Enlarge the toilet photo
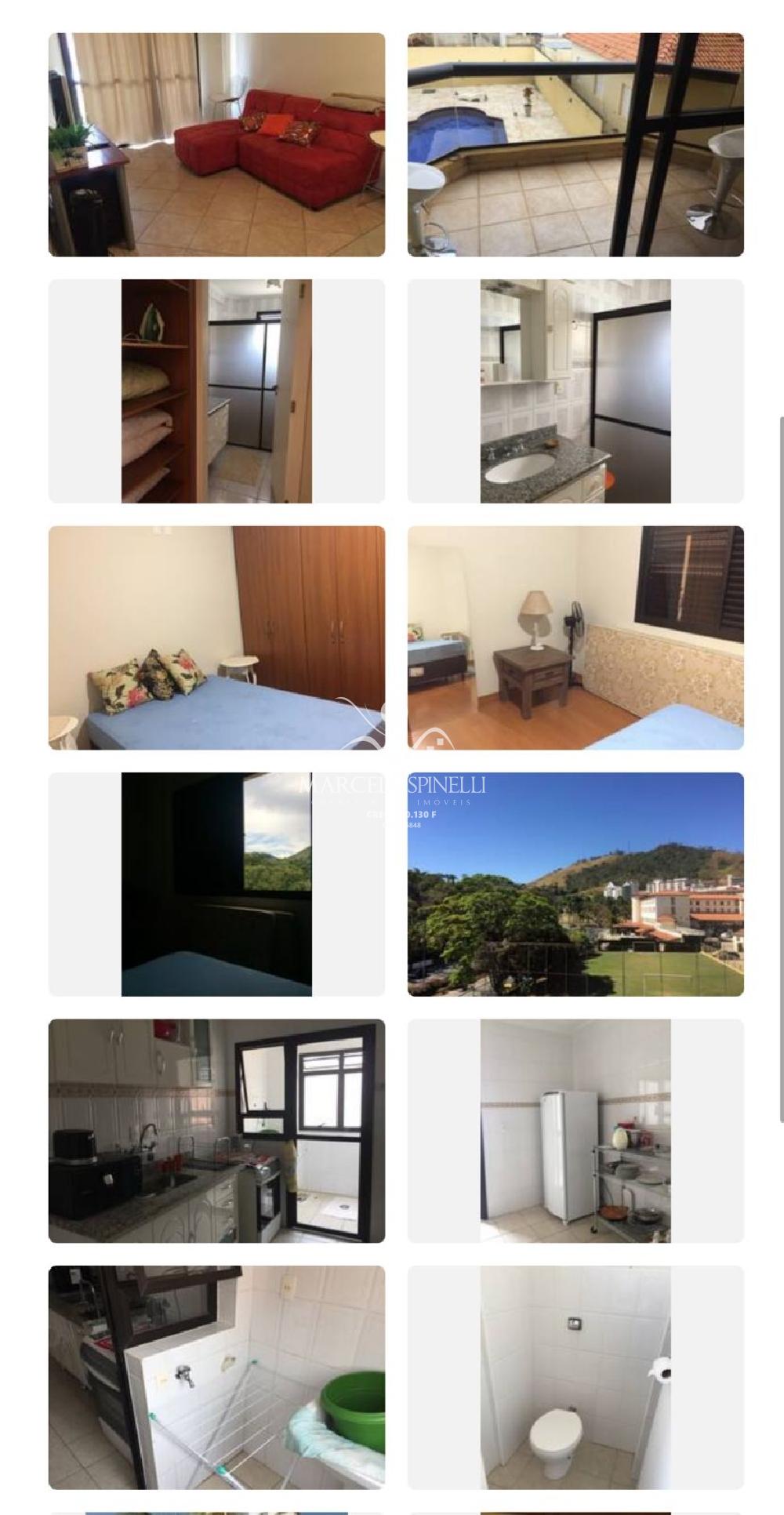 [575, 1377]
